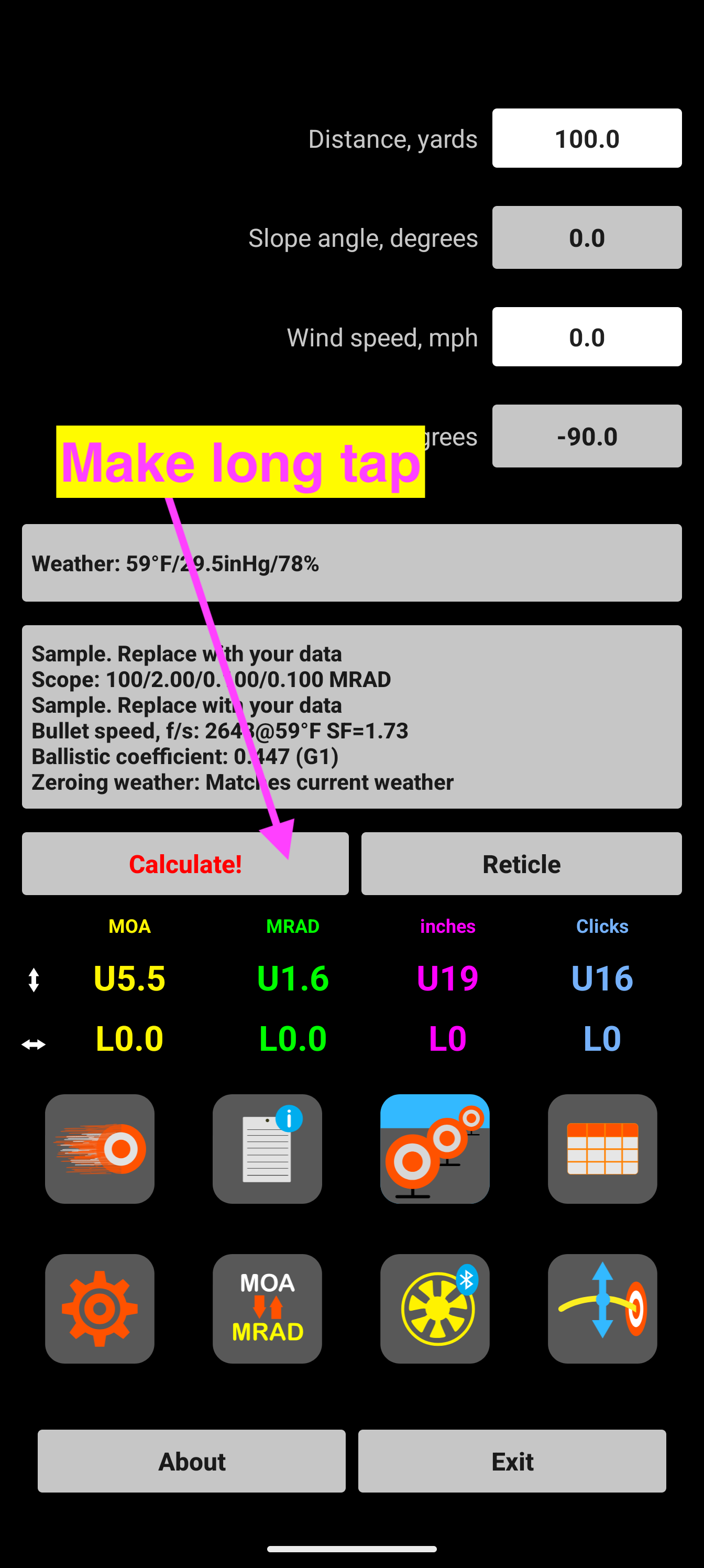704x1568 pixels.
Task: Open the Bluetooth wind meter icon
Action: coord(435,1309)
